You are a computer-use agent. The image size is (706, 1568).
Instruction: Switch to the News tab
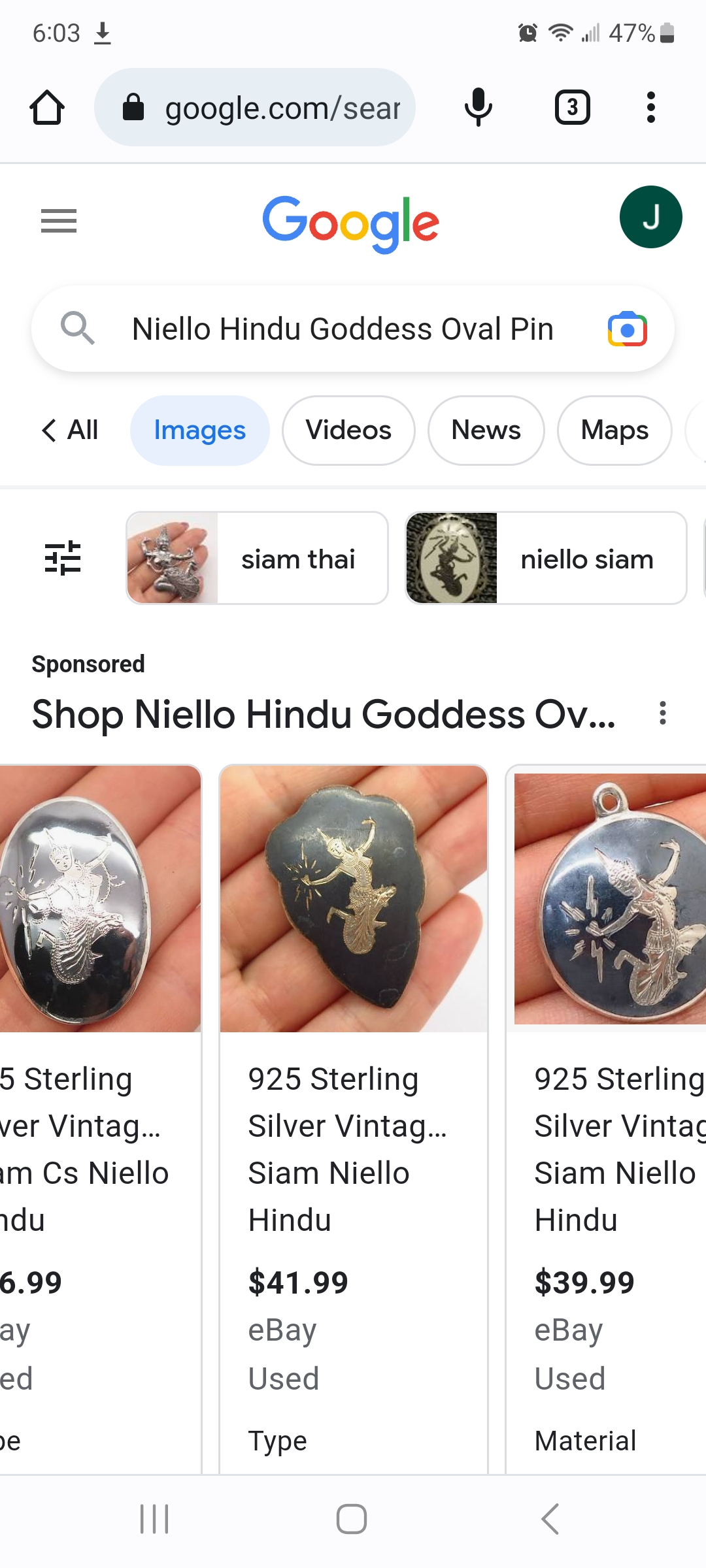coord(486,431)
